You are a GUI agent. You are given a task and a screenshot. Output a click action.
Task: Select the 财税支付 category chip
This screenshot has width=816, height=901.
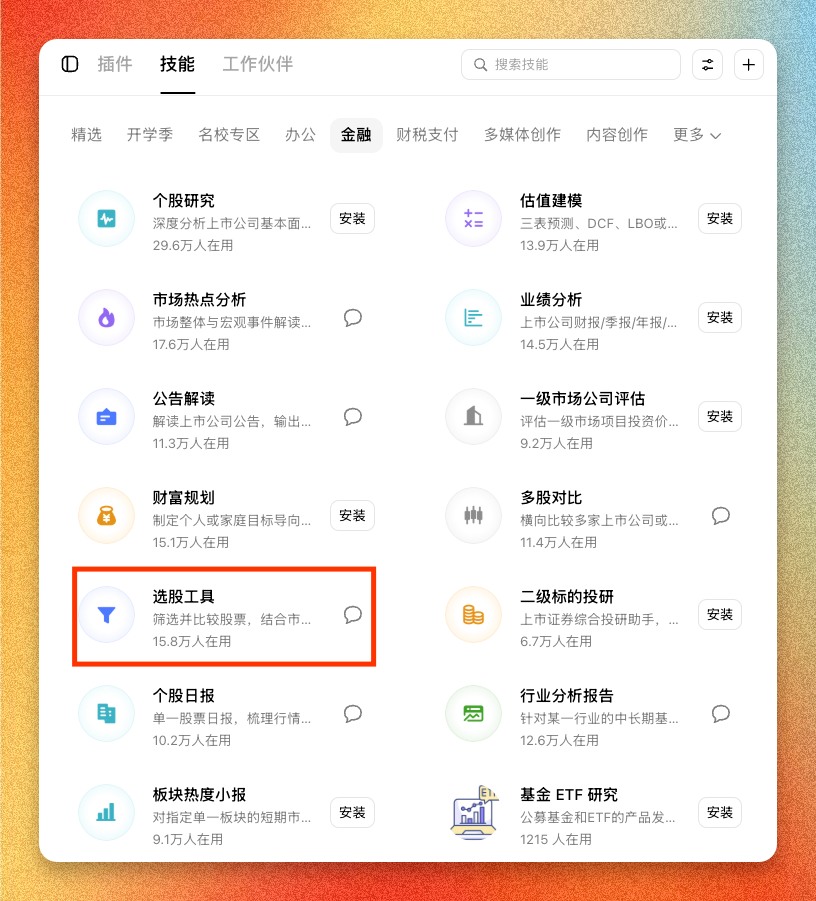[x=427, y=135]
